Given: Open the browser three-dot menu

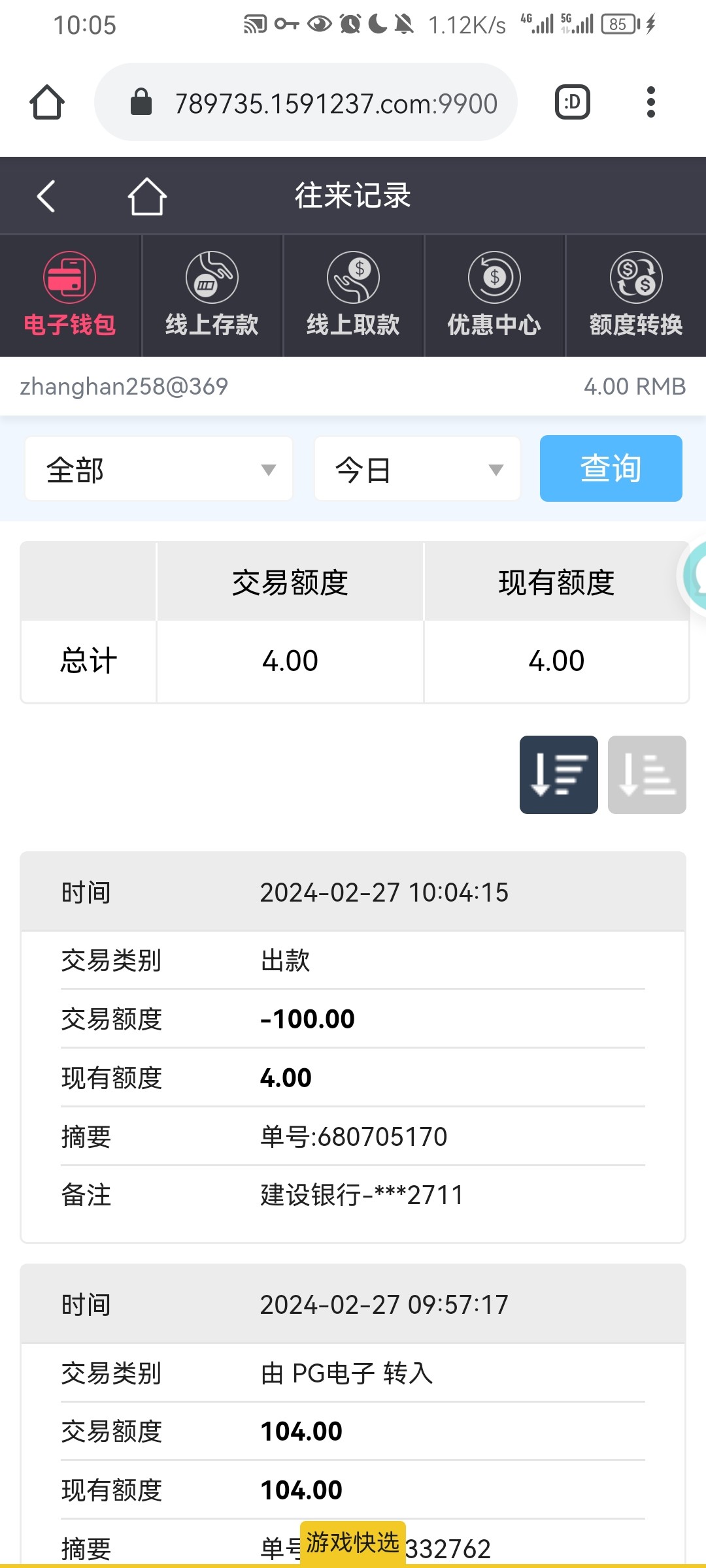Looking at the screenshot, I should (x=651, y=101).
